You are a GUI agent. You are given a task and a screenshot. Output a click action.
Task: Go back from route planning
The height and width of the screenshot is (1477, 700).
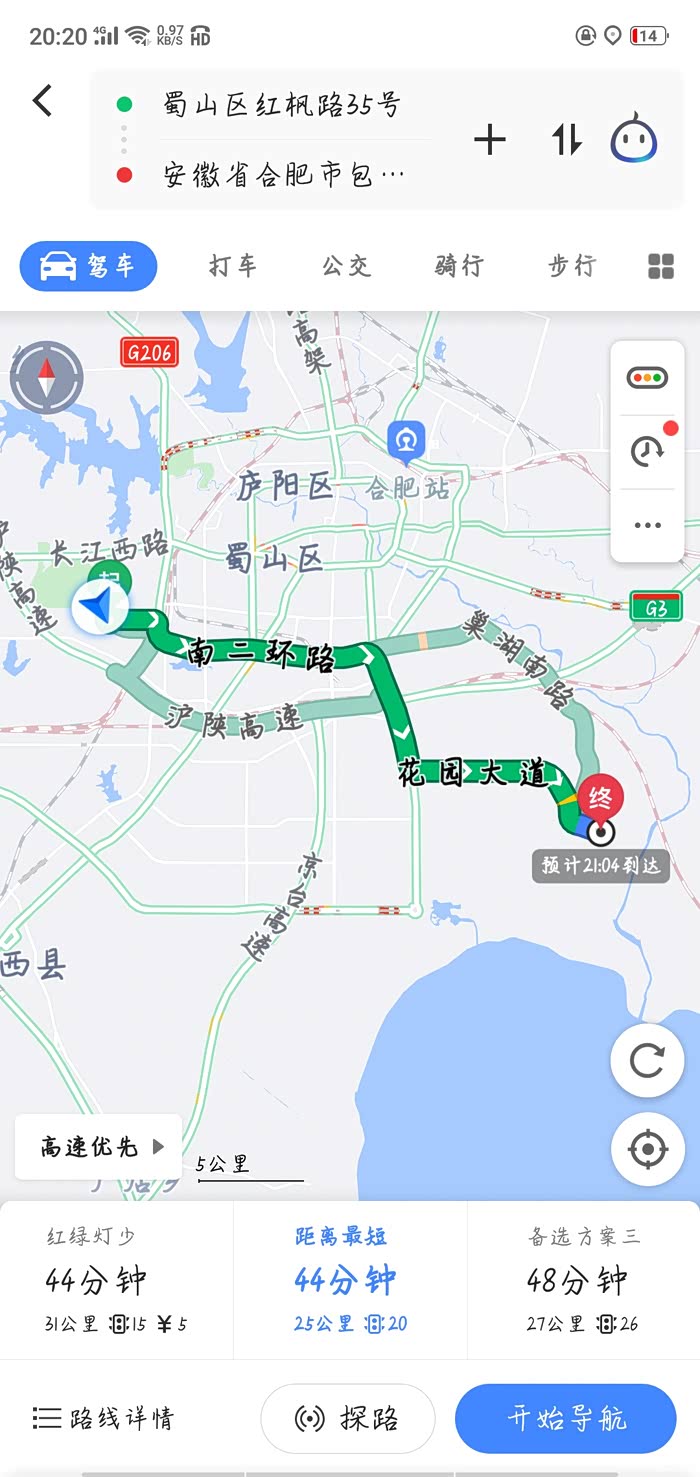click(x=42, y=101)
